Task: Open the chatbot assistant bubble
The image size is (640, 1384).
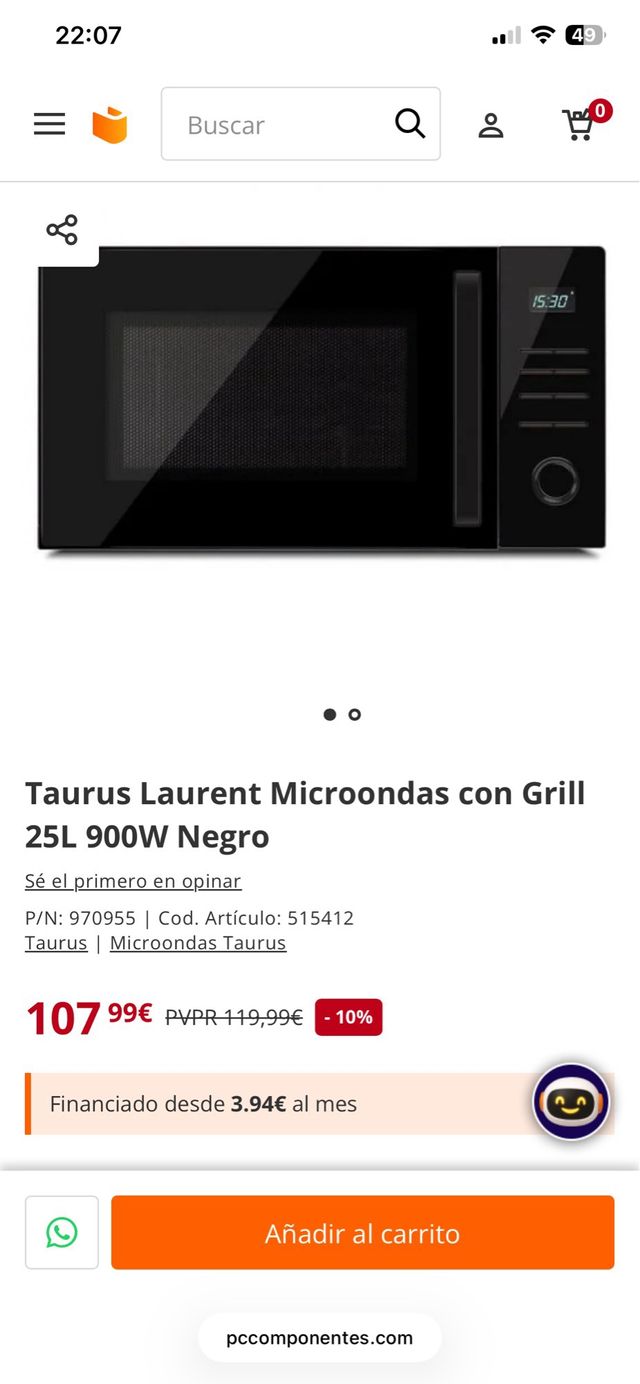Action: pyautogui.click(x=571, y=1102)
